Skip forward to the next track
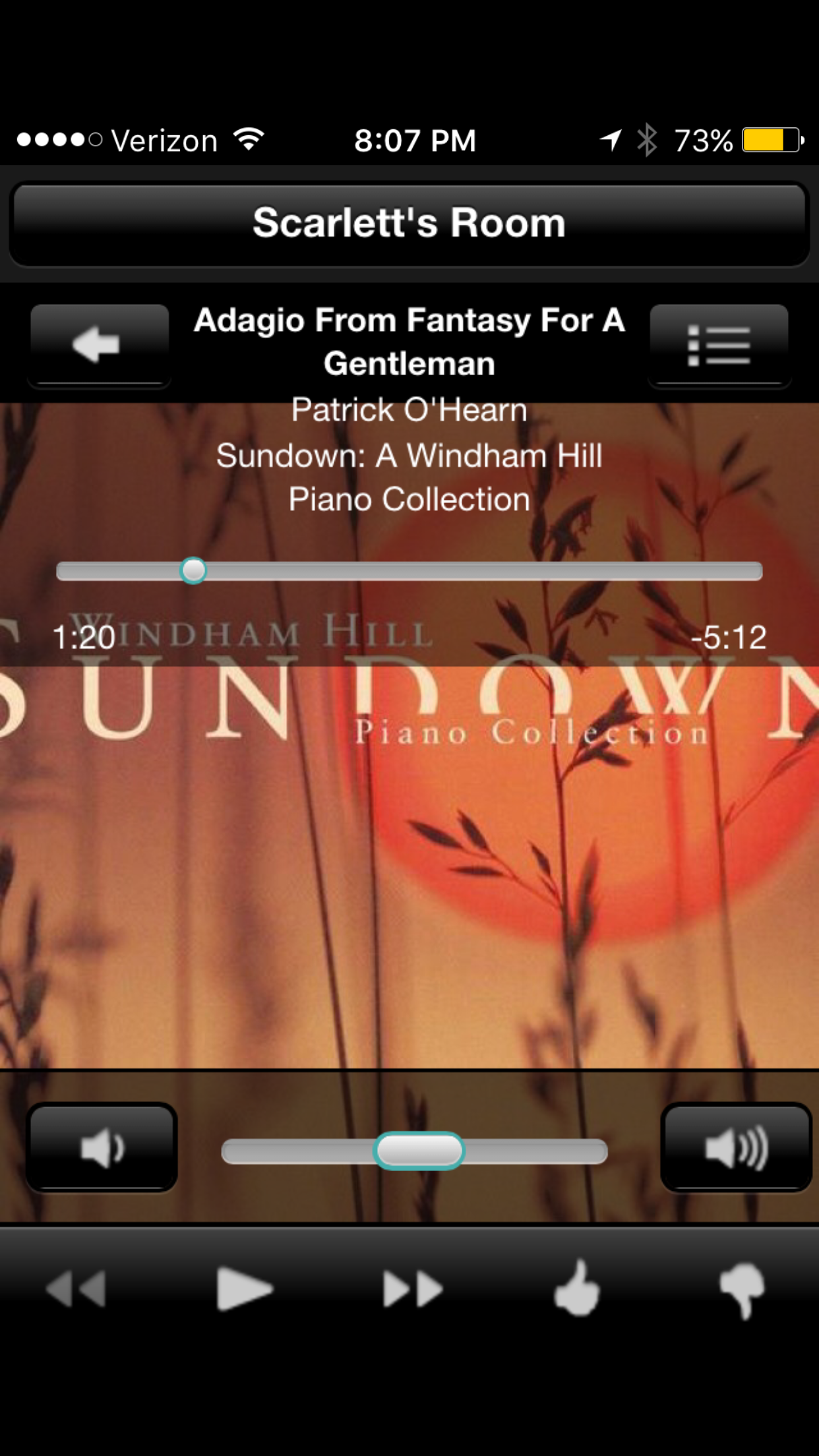Image resolution: width=819 pixels, height=1456 pixels. (x=413, y=1289)
